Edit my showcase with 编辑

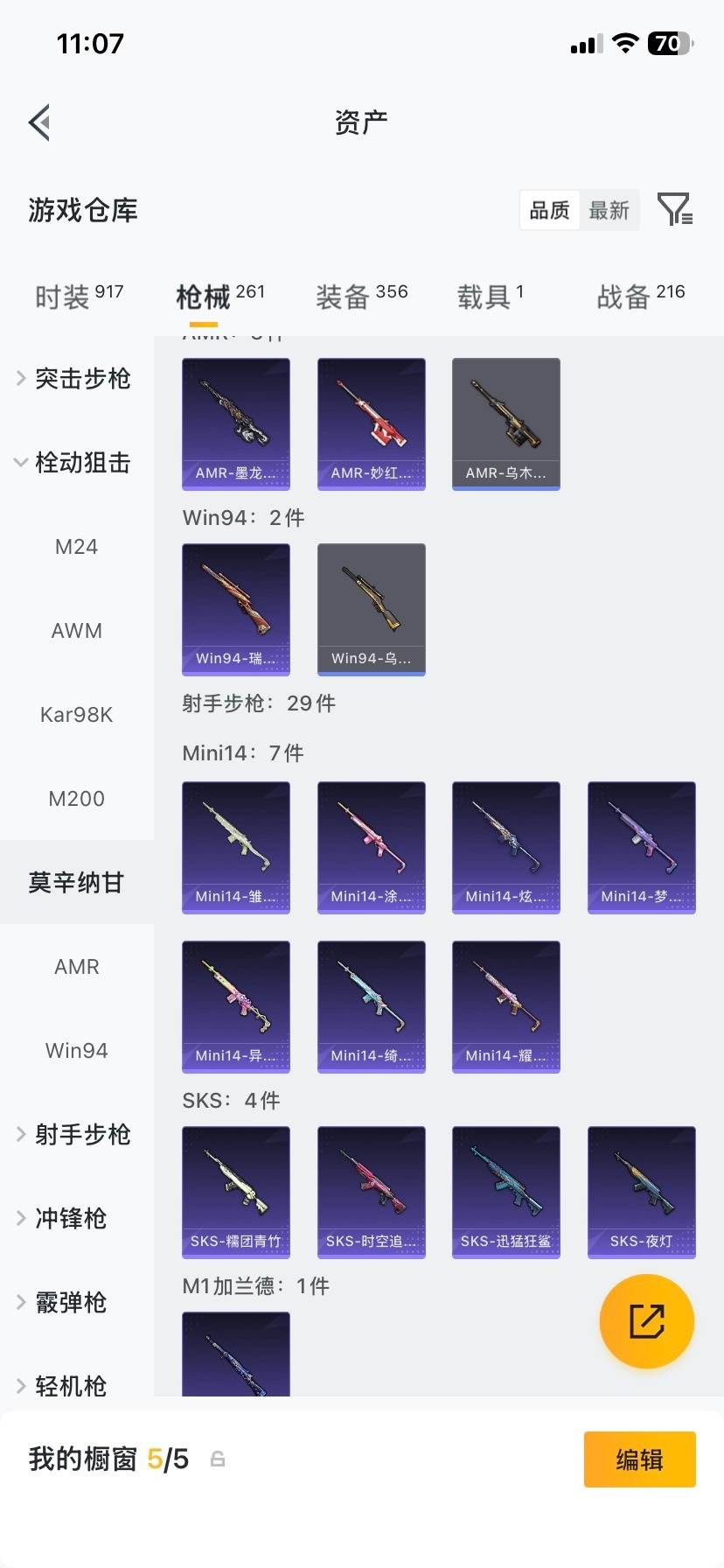click(x=639, y=1459)
